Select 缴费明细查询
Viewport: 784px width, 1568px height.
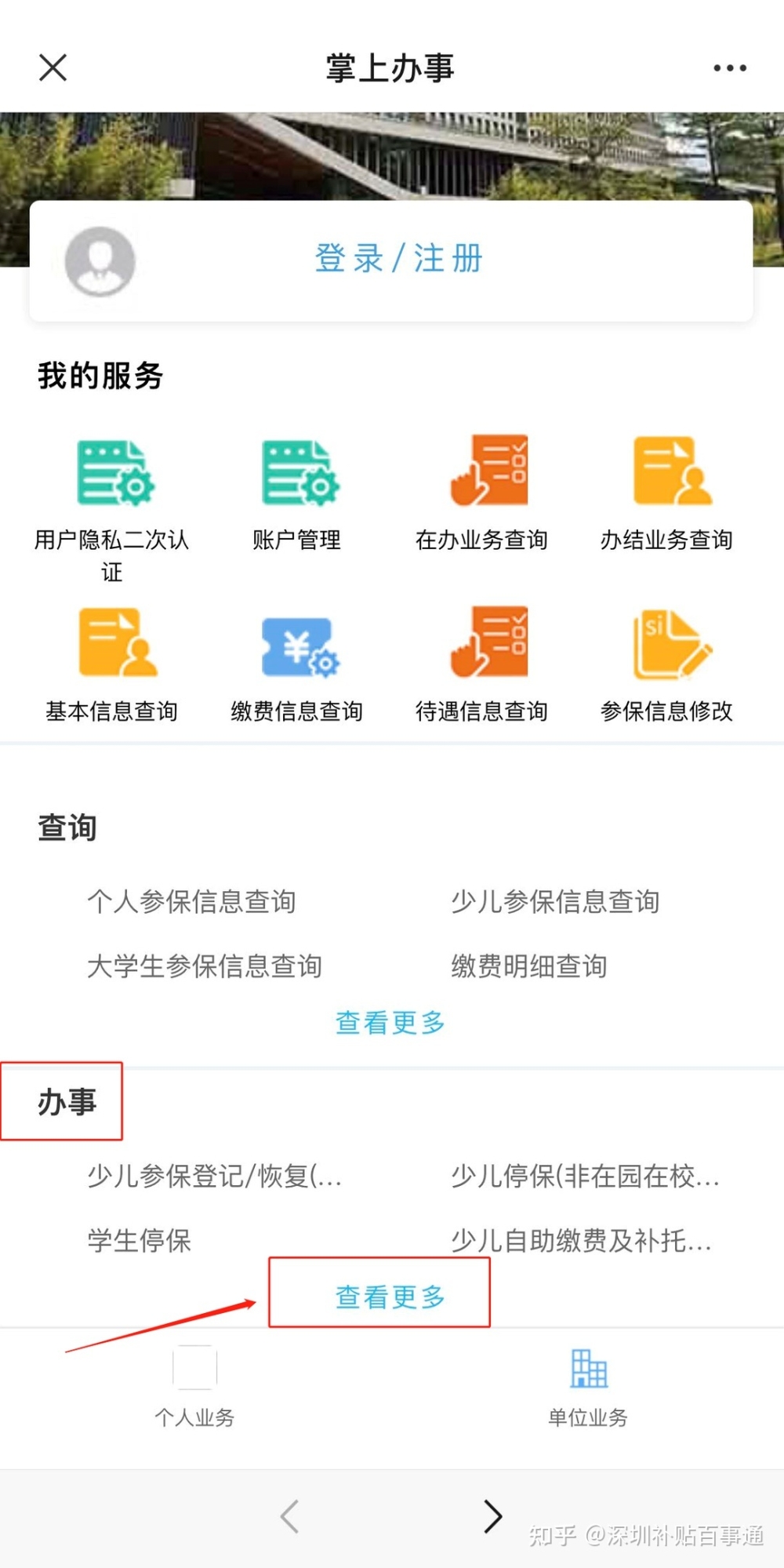tap(529, 966)
